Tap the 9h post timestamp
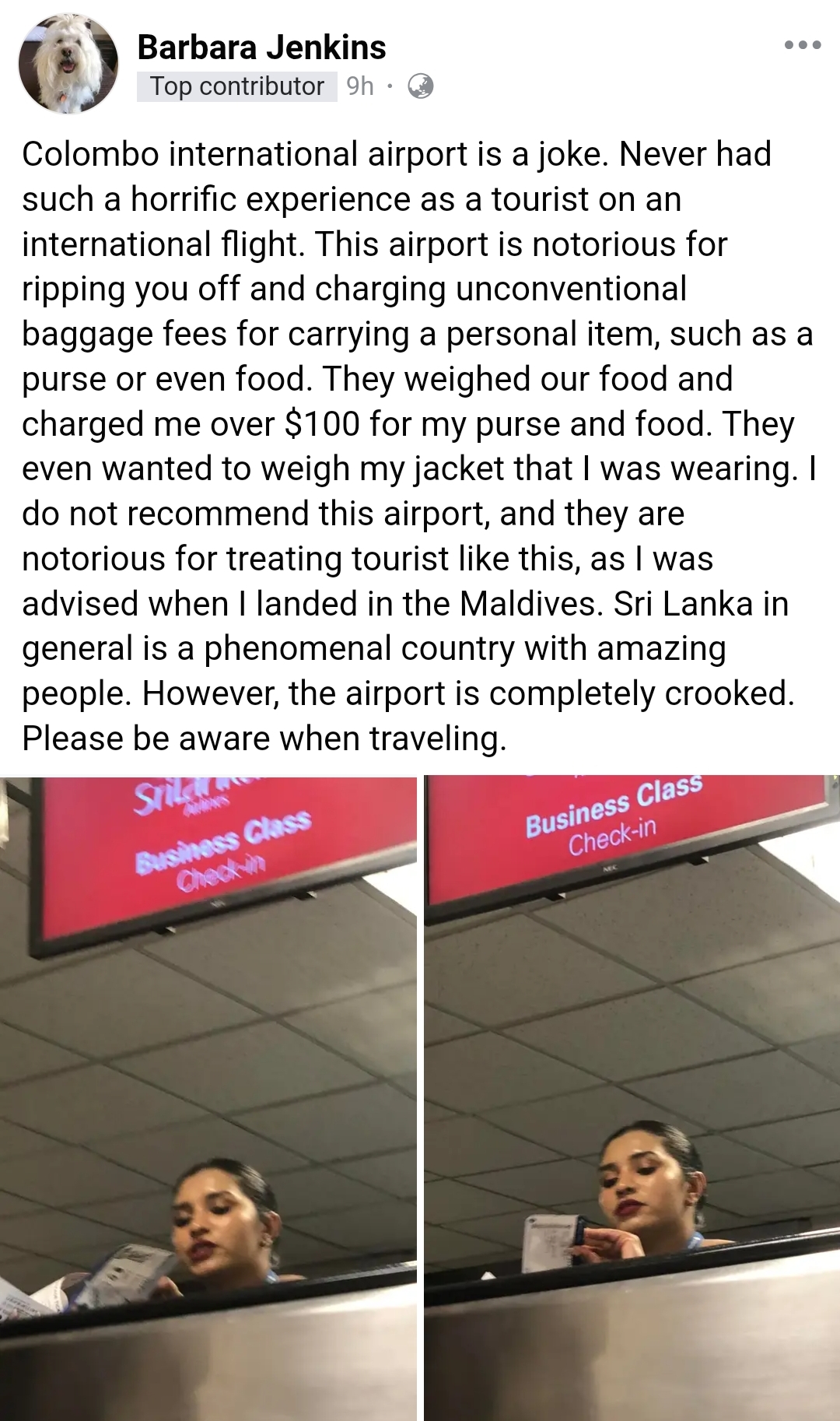This screenshot has height=1421, width=840. [360, 86]
